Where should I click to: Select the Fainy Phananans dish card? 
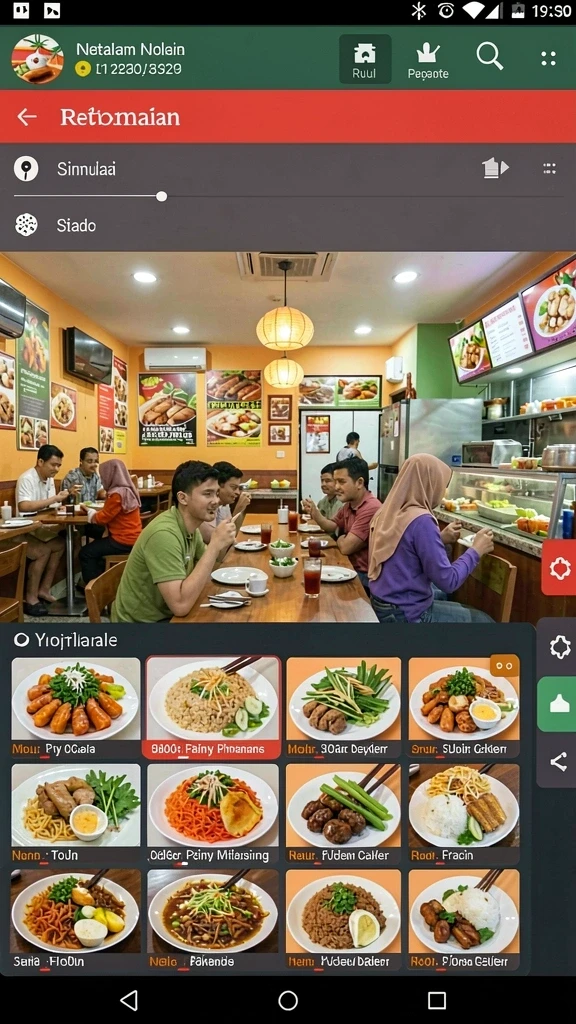pyautogui.click(x=213, y=707)
